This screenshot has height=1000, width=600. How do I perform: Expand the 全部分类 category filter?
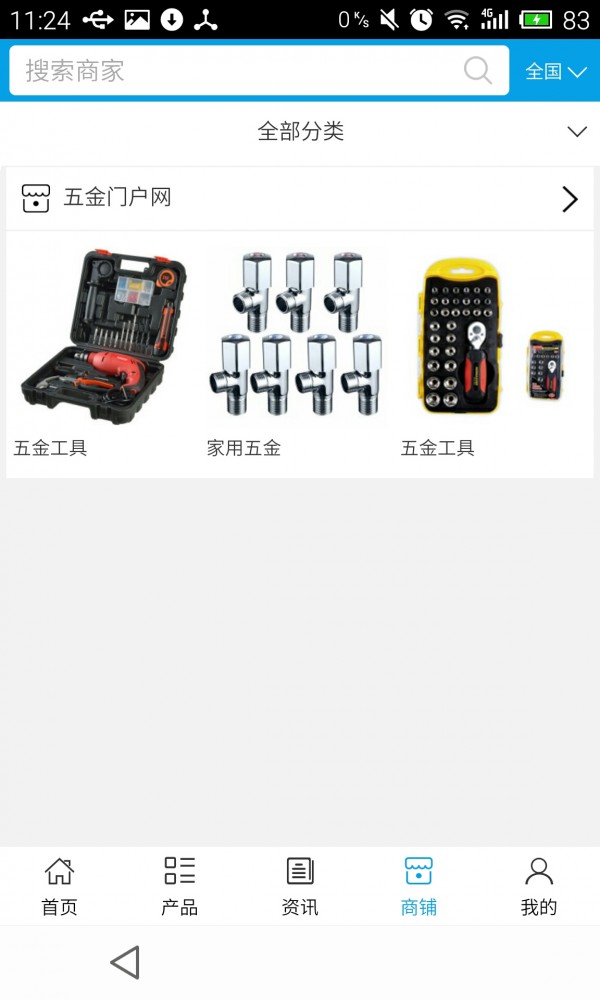click(x=300, y=132)
